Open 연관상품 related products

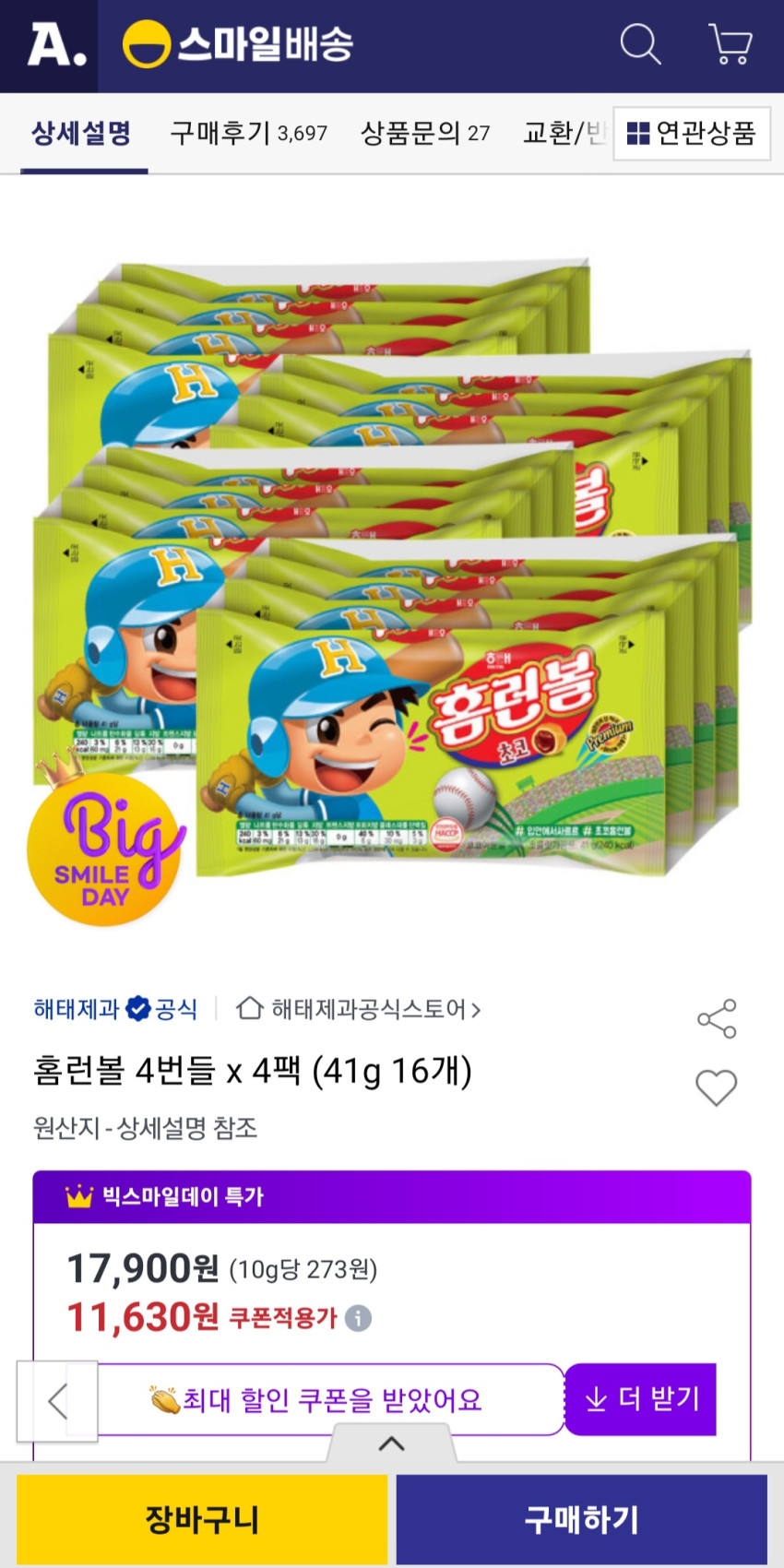tap(692, 134)
